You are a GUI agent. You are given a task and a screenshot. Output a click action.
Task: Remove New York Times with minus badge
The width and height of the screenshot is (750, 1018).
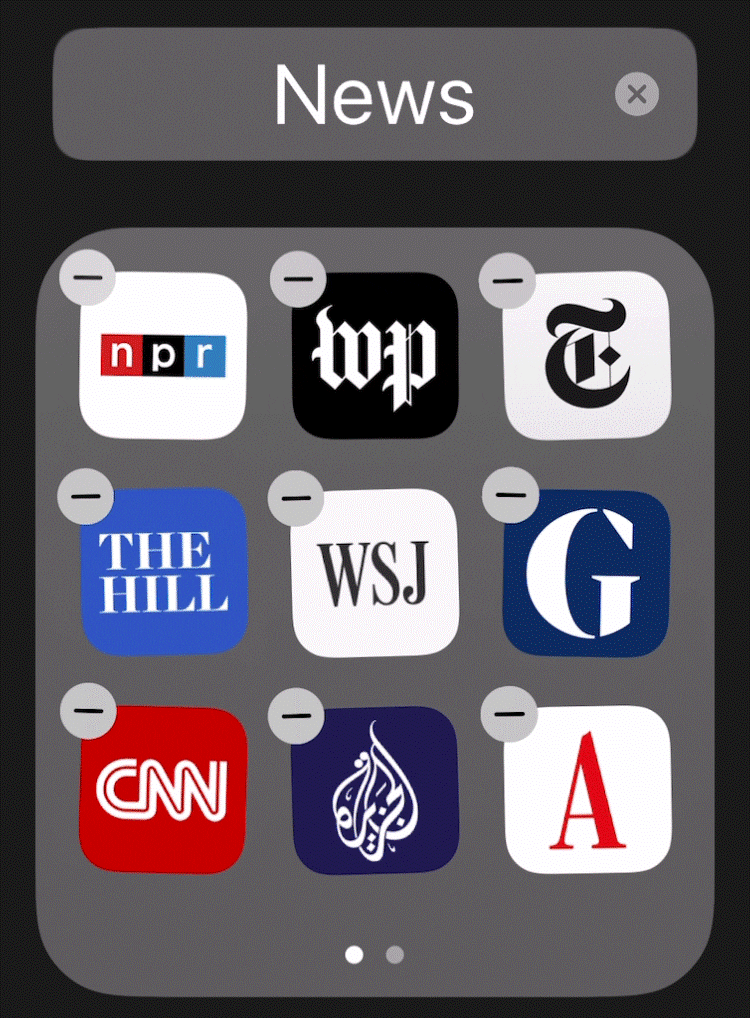coord(508,279)
